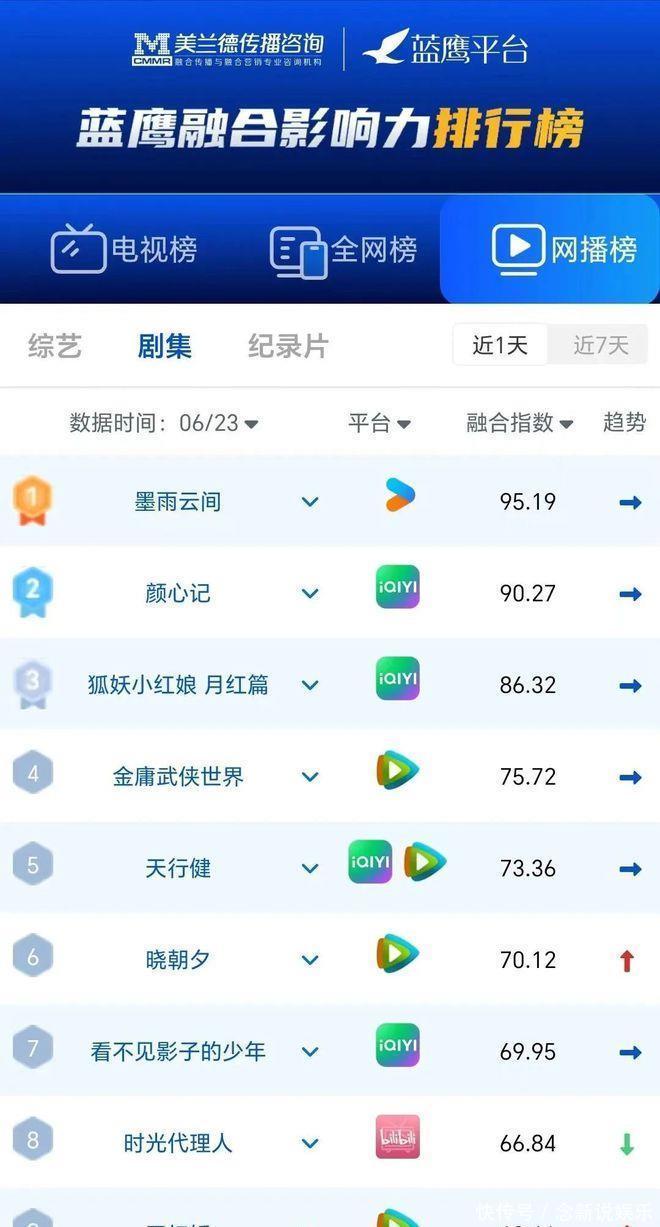Expand the 金庸武侠世界 entry
This screenshot has height=1227, width=660.
[x=310, y=777]
